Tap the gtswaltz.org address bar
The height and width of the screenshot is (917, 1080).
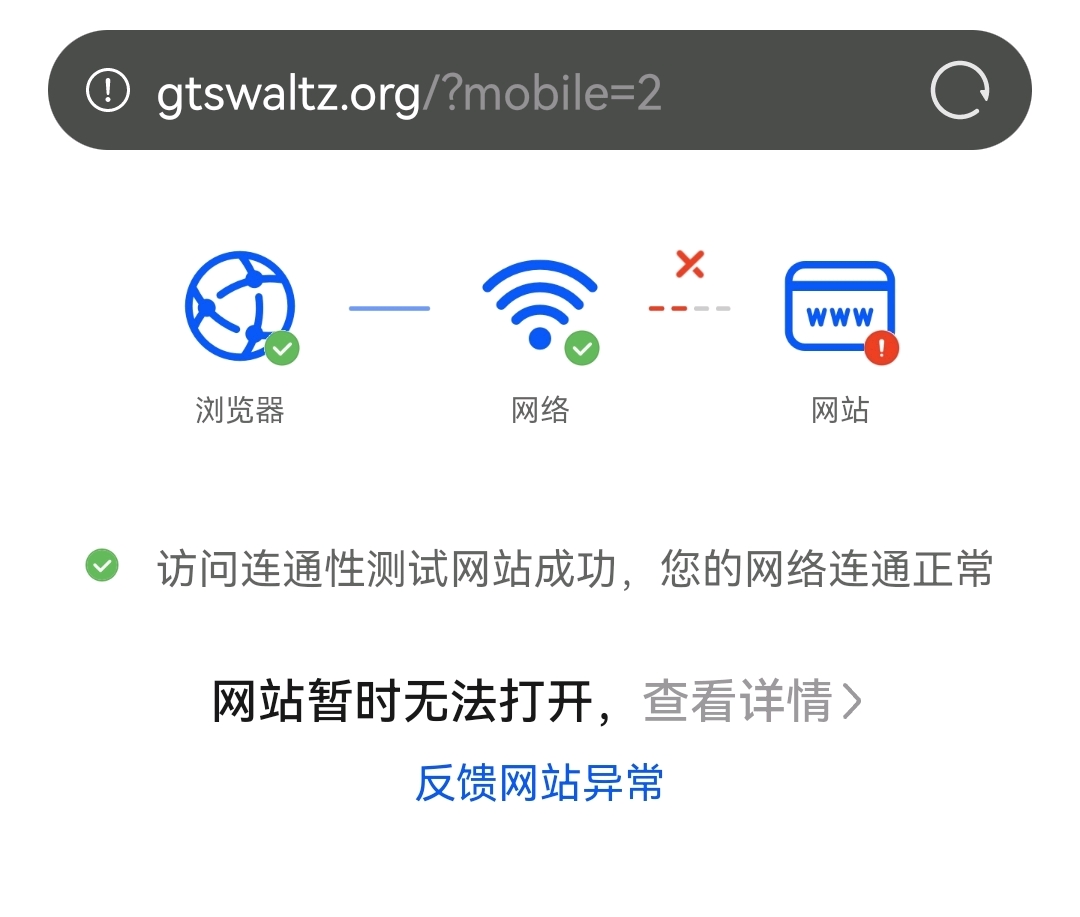[x=410, y=93]
